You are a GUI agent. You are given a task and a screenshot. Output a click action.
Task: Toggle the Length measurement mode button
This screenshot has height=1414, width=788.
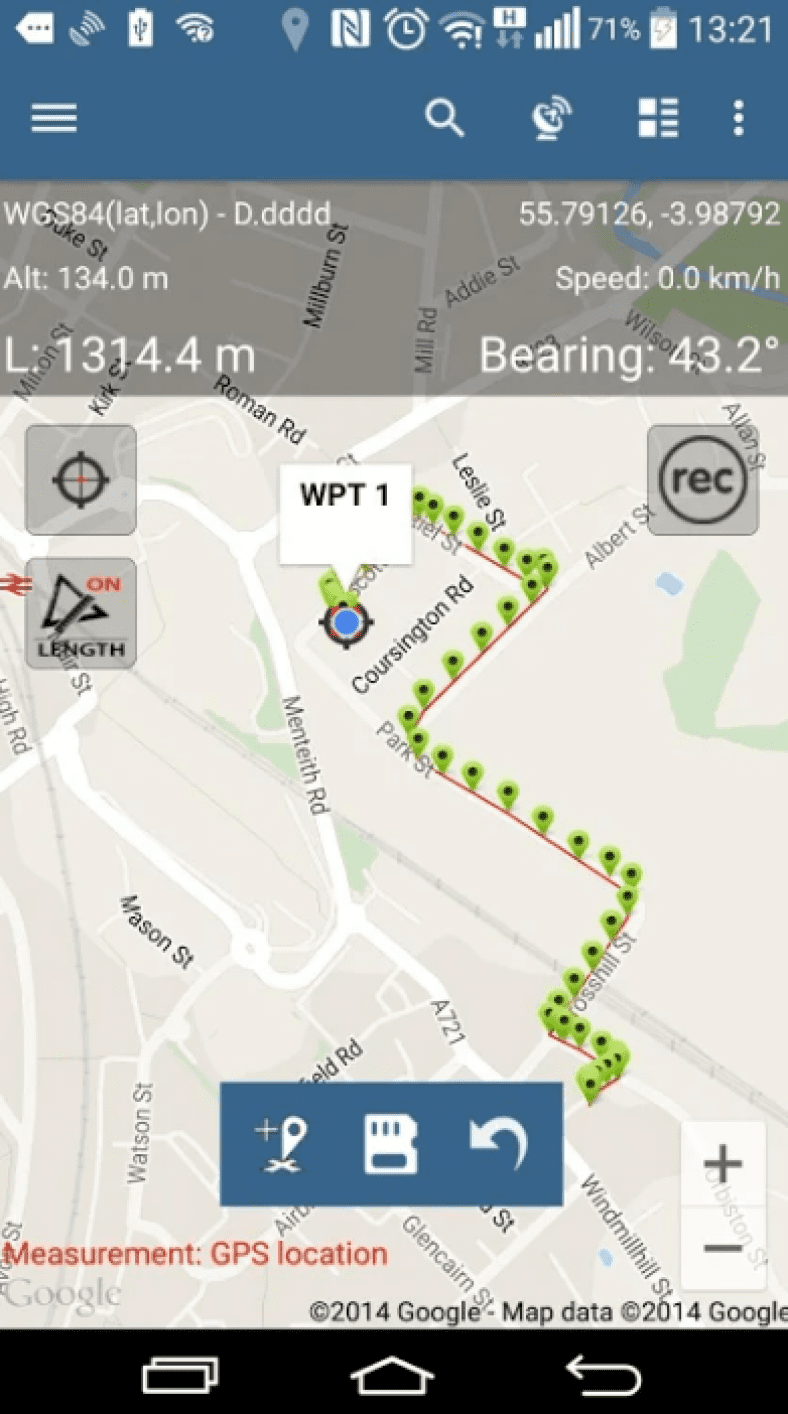coord(81,613)
